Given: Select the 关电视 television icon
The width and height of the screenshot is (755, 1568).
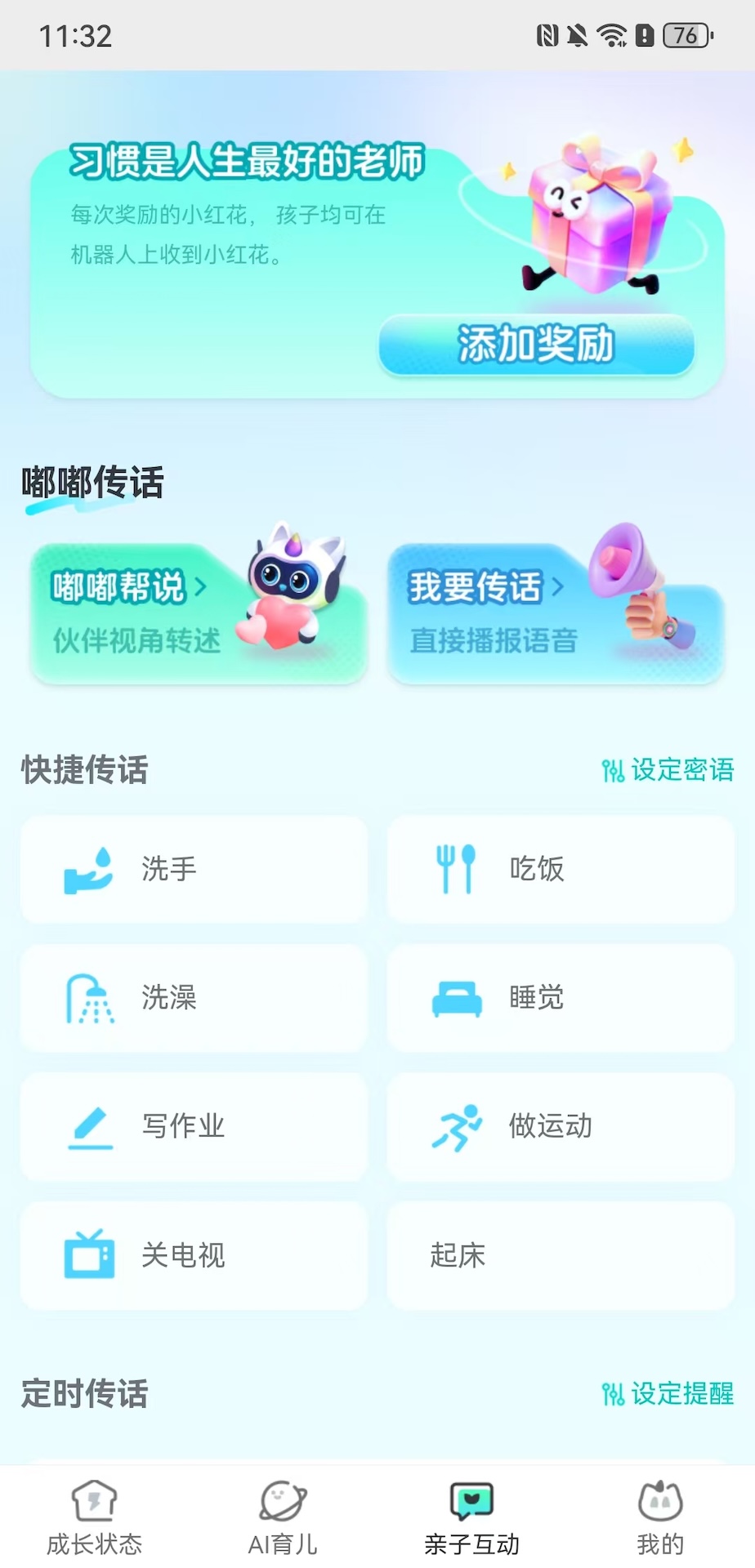Looking at the screenshot, I should tap(90, 1256).
